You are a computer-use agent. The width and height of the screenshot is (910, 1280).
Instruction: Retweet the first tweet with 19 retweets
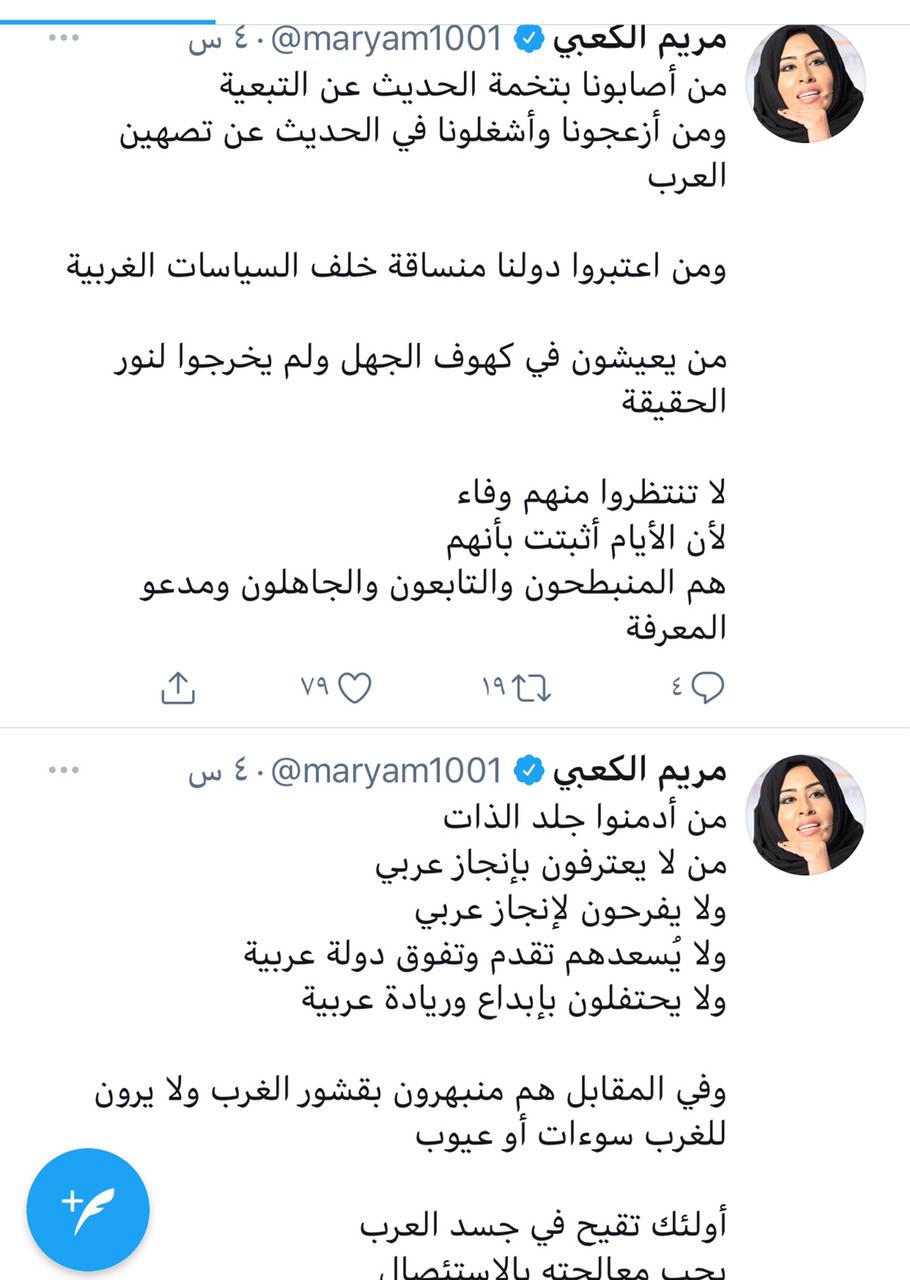(531, 687)
